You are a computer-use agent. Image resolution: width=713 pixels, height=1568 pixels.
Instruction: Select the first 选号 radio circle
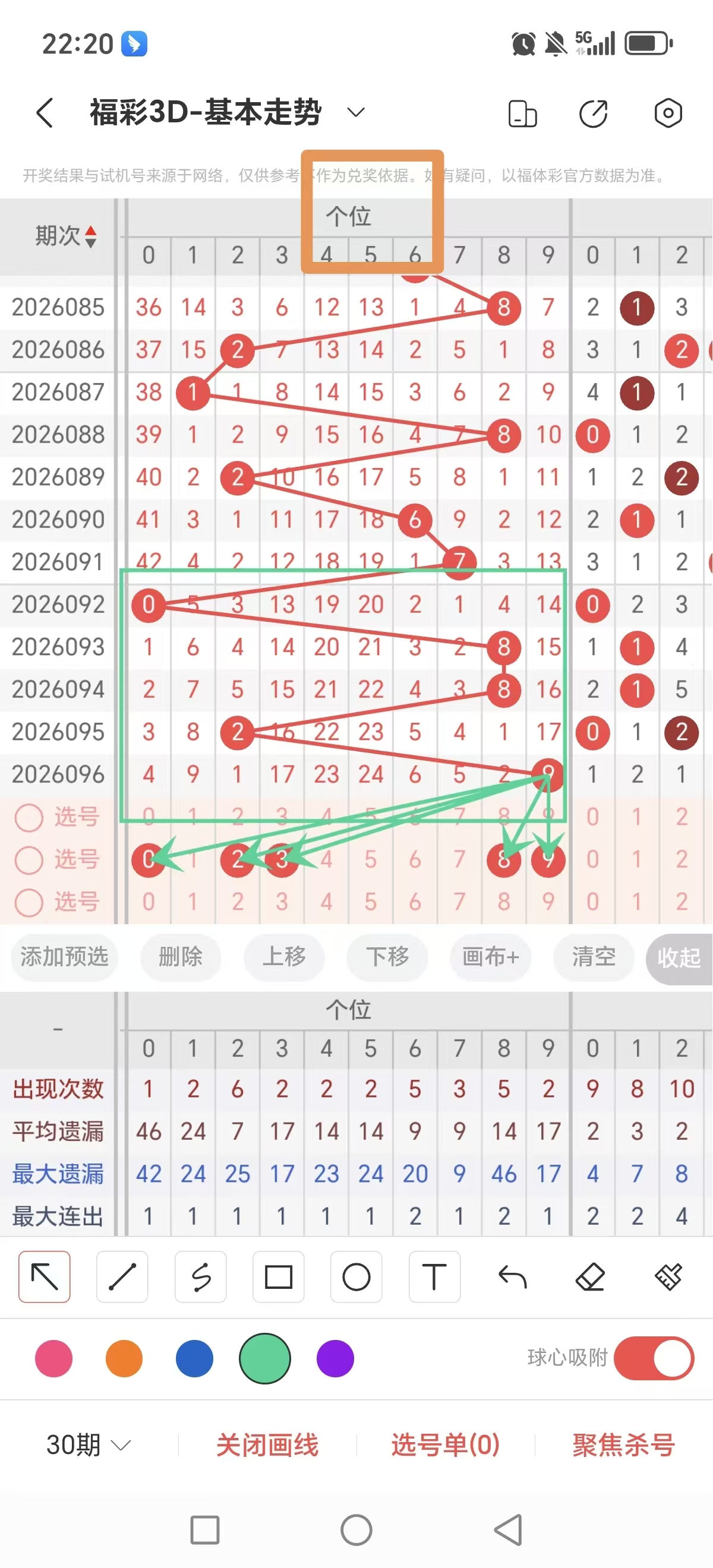click(29, 817)
